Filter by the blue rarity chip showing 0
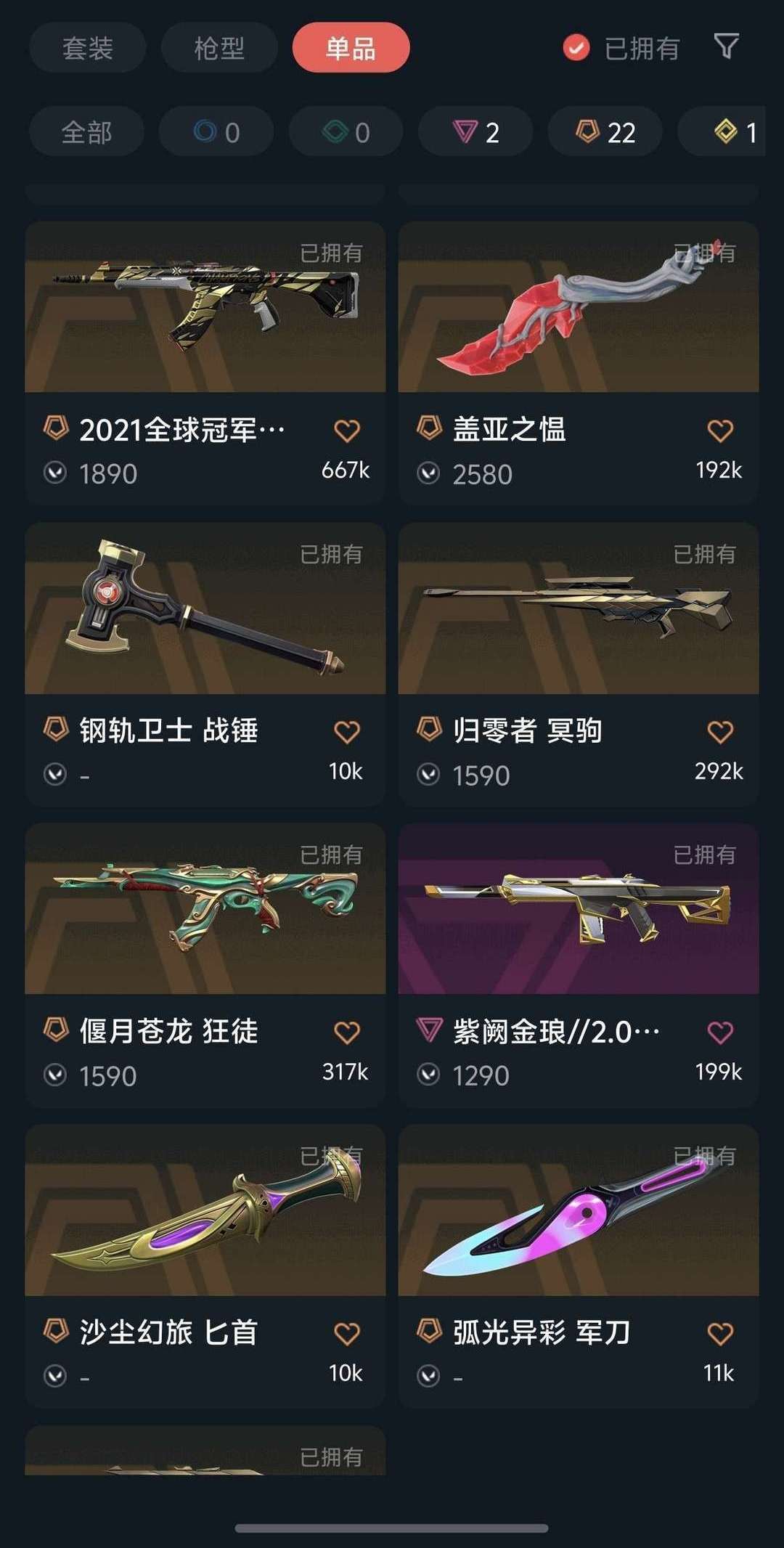The image size is (784, 1548). tap(216, 132)
